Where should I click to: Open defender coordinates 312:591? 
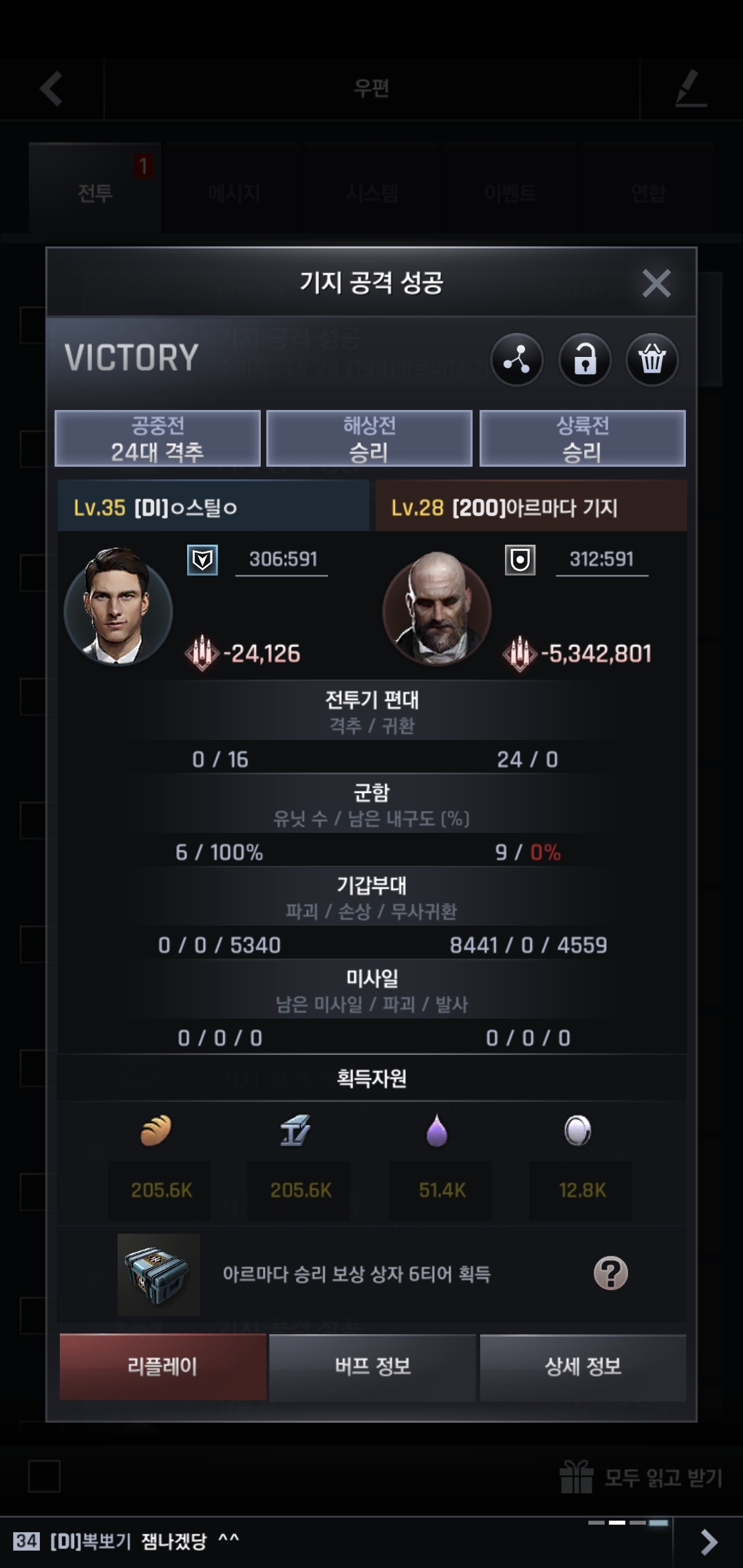601,559
